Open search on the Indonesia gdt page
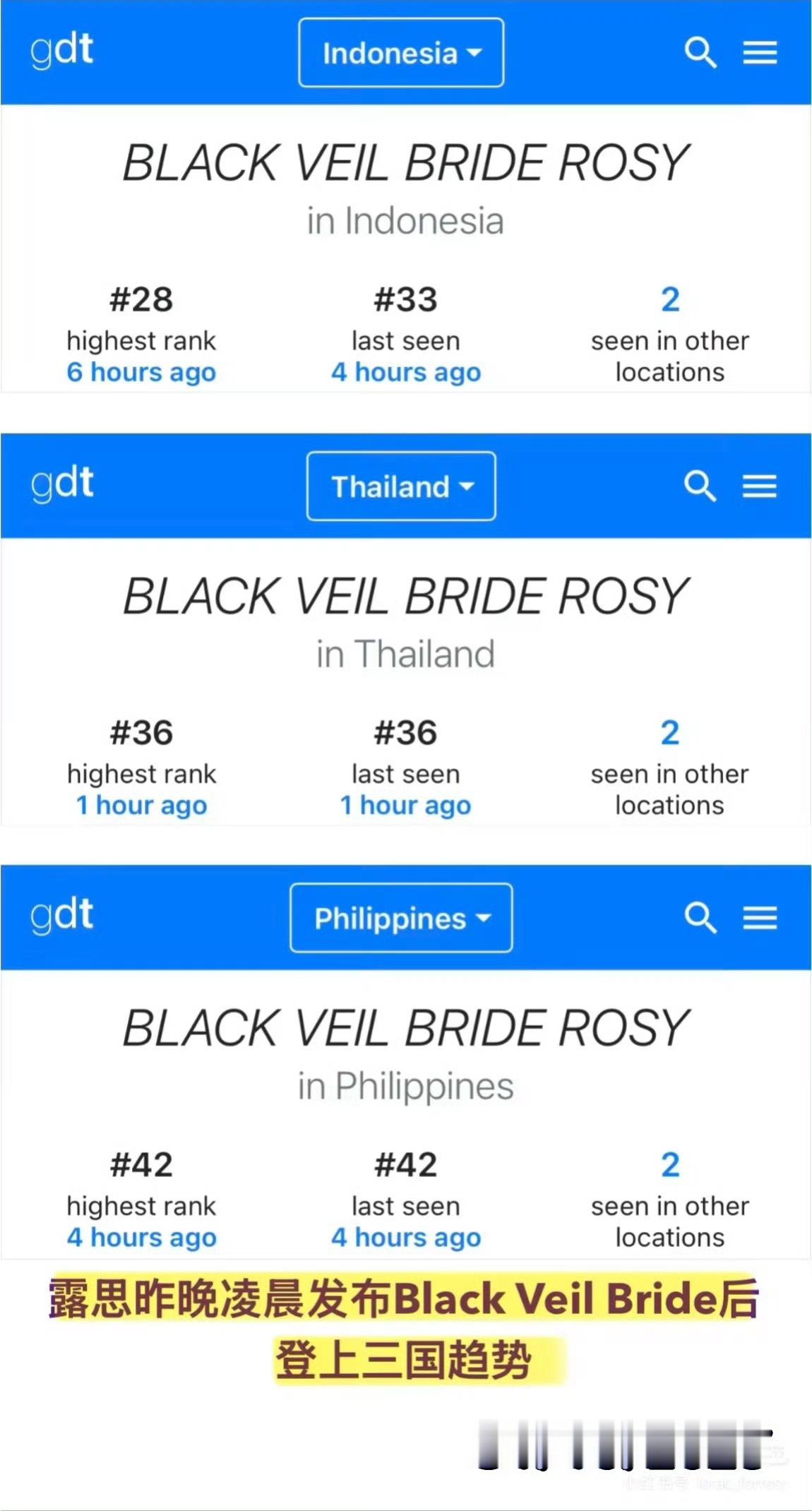The height and width of the screenshot is (1511, 812). click(700, 52)
